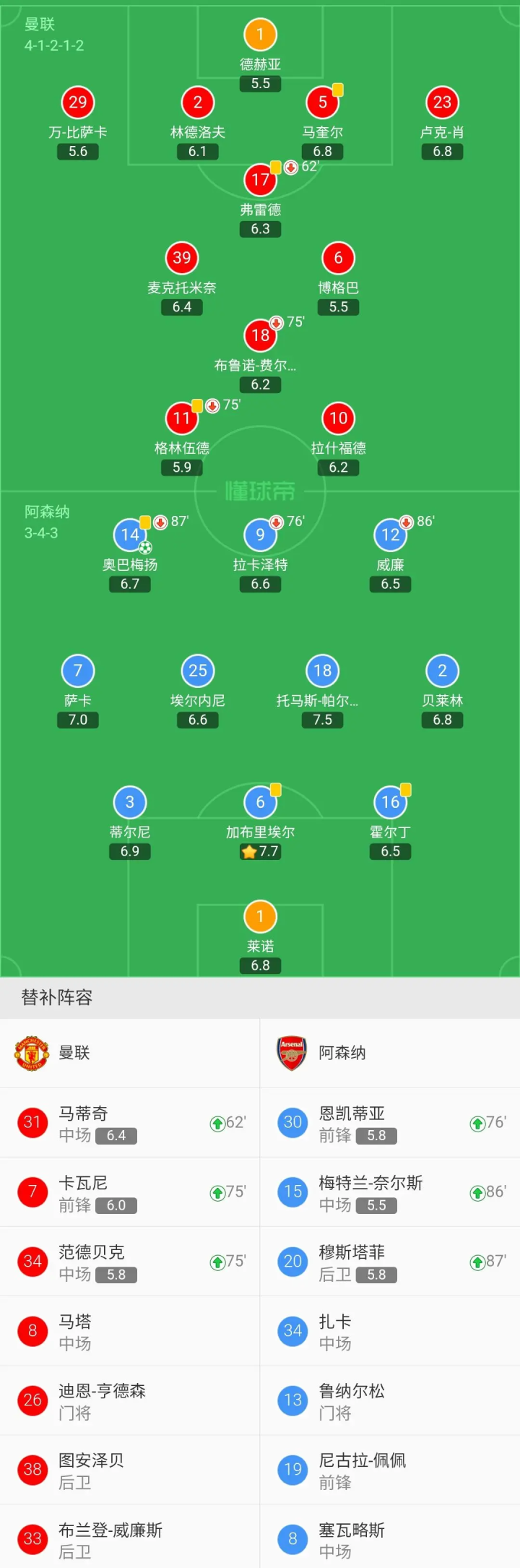This screenshot has height=1568, width=520.
Task: Open substitute 穆斯塔菲 row
Action: pyautogui.click(x=390, y=1262)
